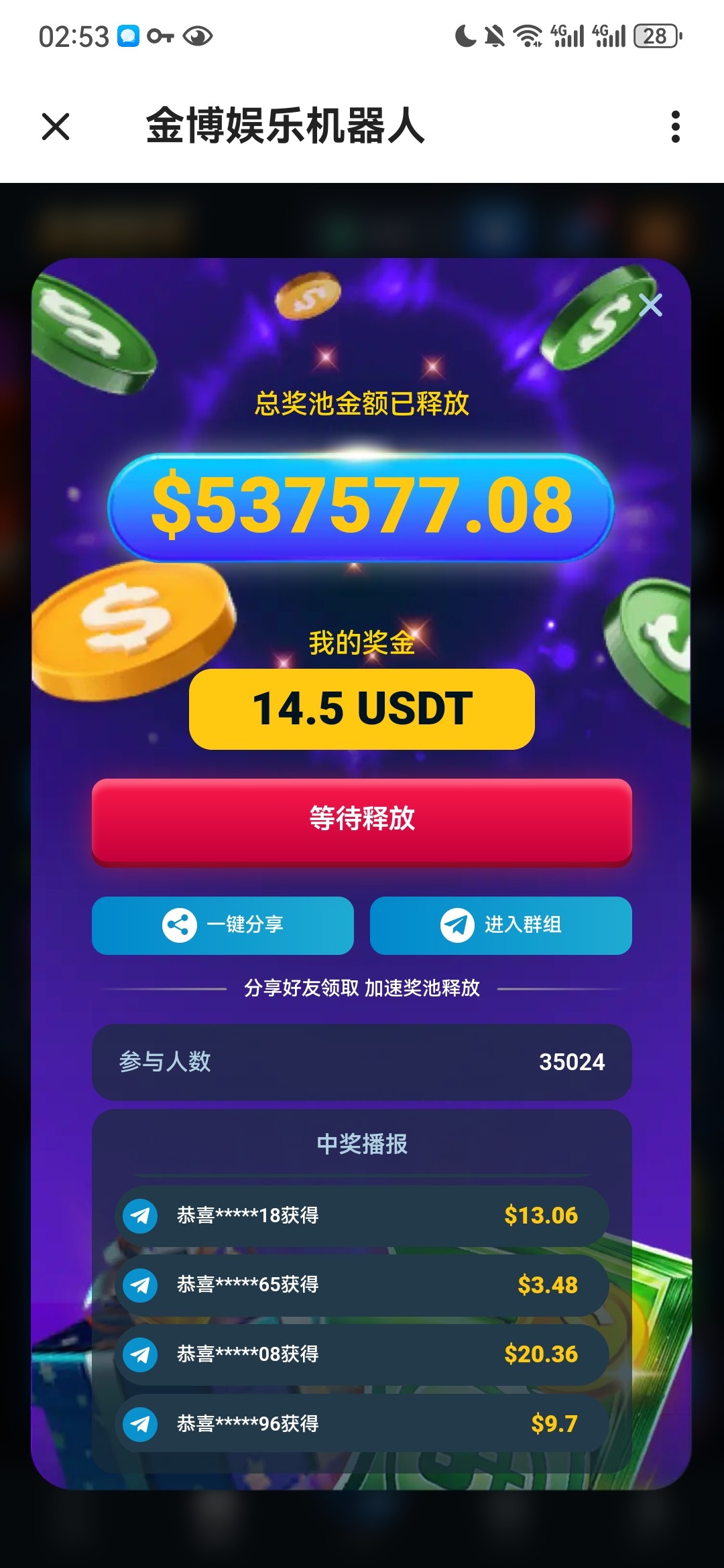The image size is (724, 1568).
Task: Tap the red 等待释放 button
Action: [362, 819]
